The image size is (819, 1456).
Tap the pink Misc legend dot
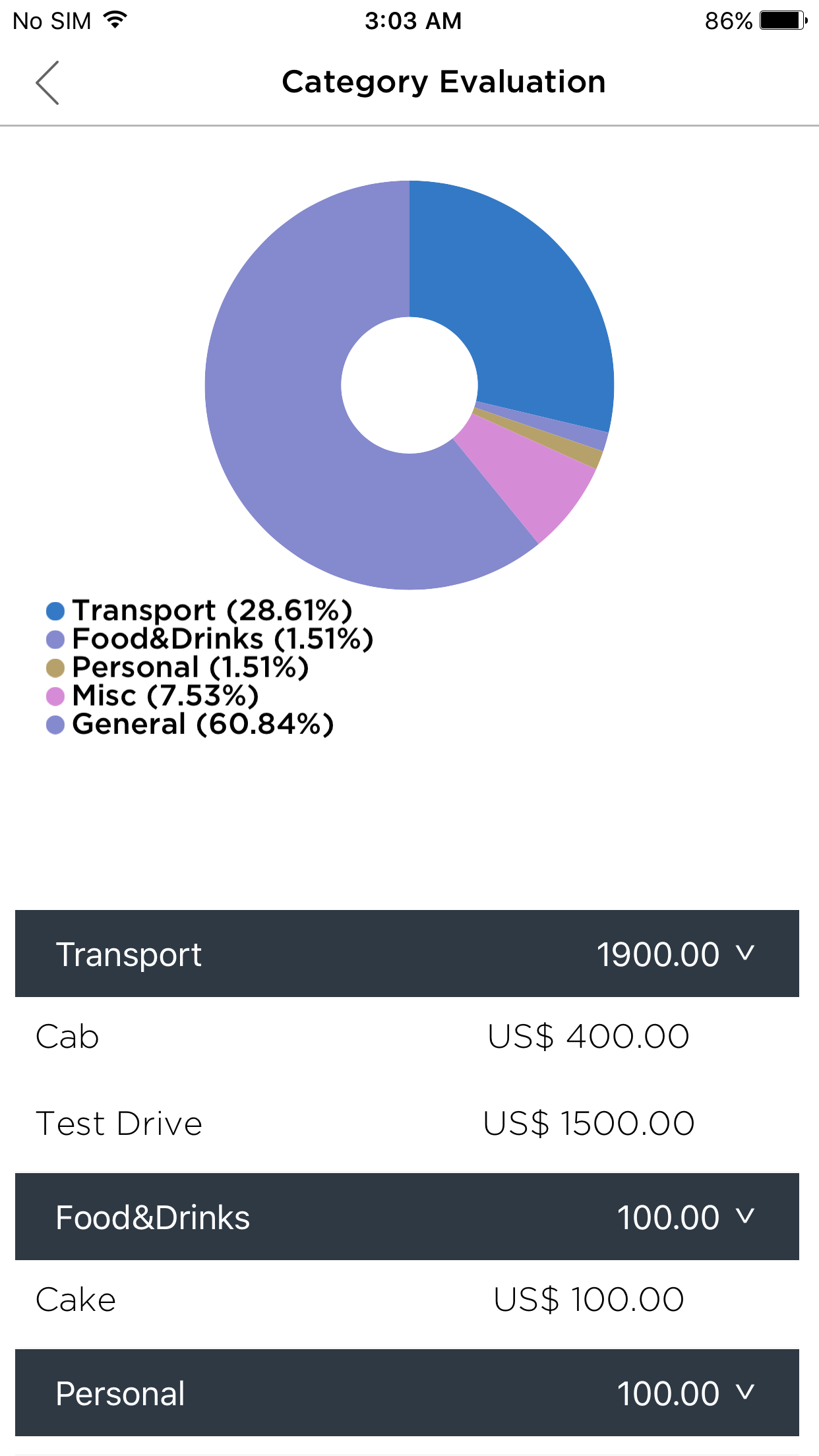pos(55,695)
